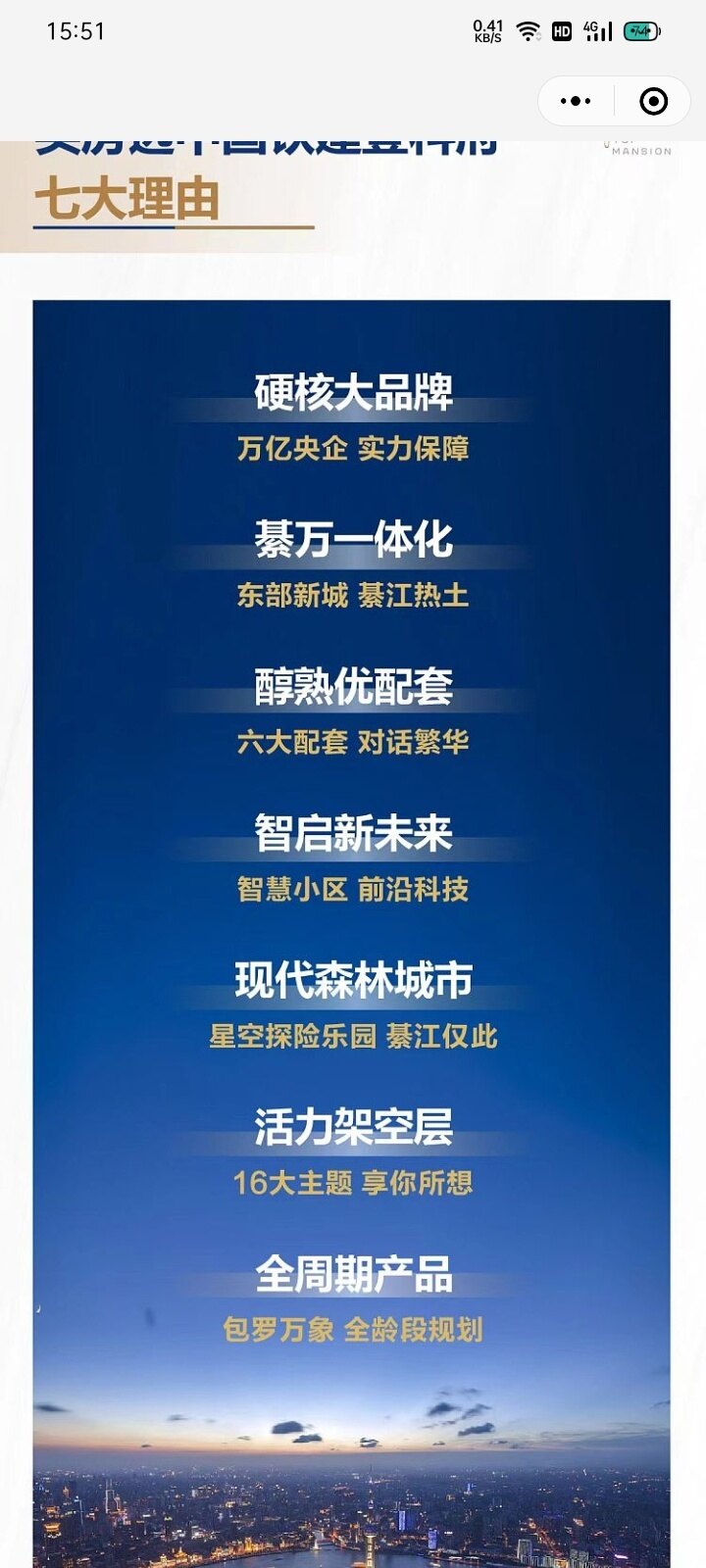Close the mini program with the circle button
Screen dimensions: 706x1568
click(x=653, y=101)
